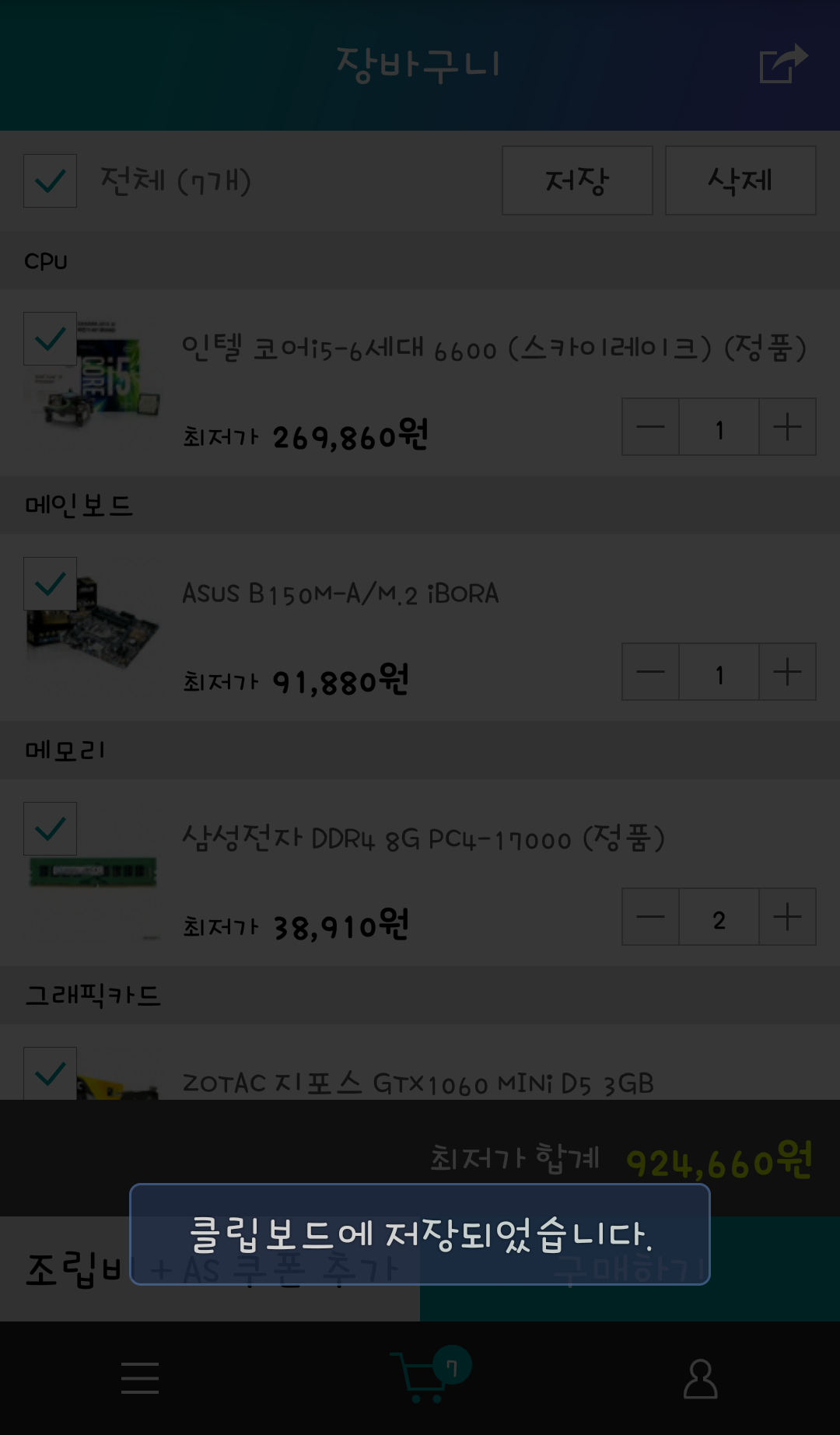Uncheck the Samsung DDR4 8G memory item
This screenshot has height=1435, width=840.
tap(50, 829)
